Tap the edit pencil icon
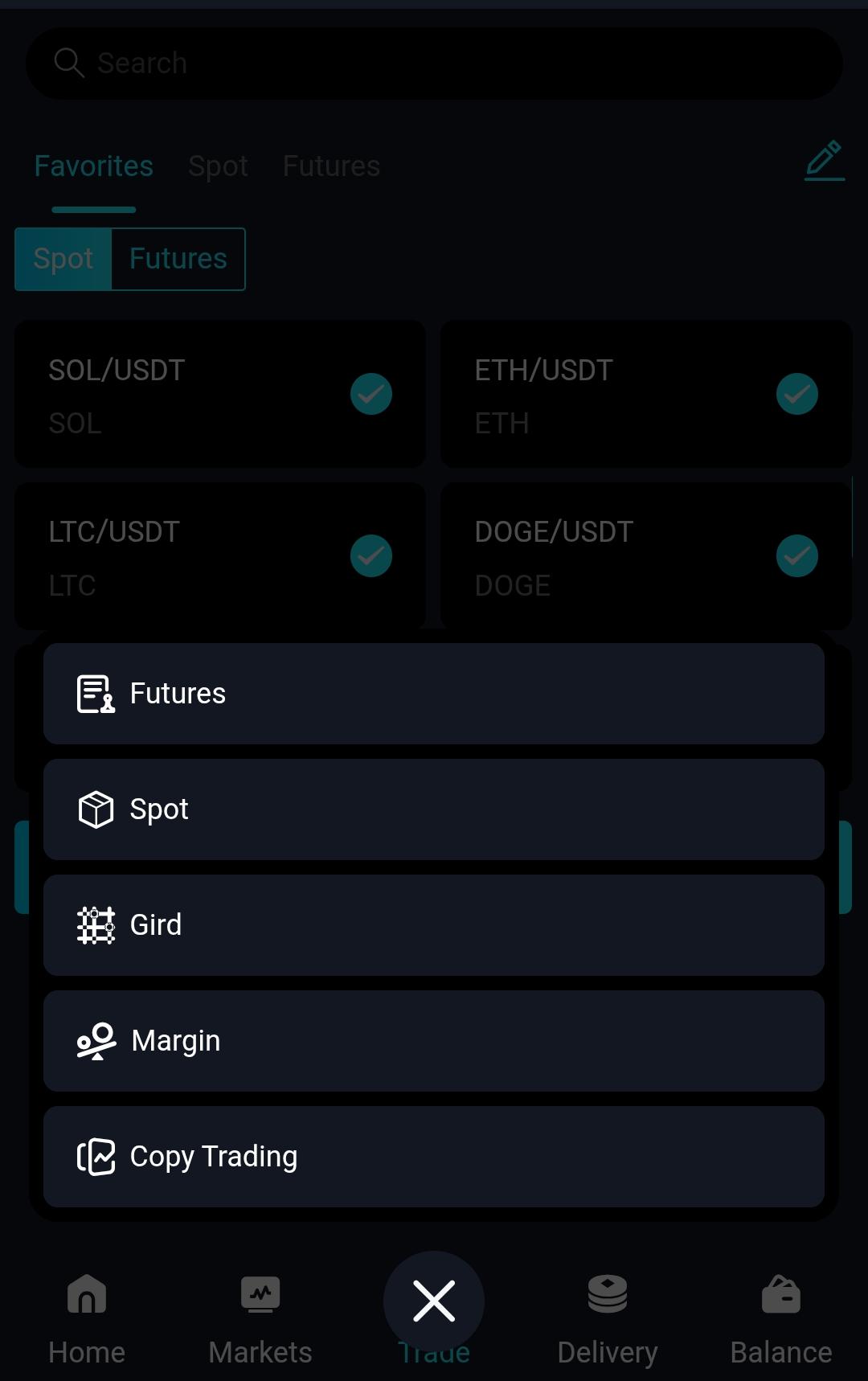Viewport: 868px width, 1381px height. (823, 159)
